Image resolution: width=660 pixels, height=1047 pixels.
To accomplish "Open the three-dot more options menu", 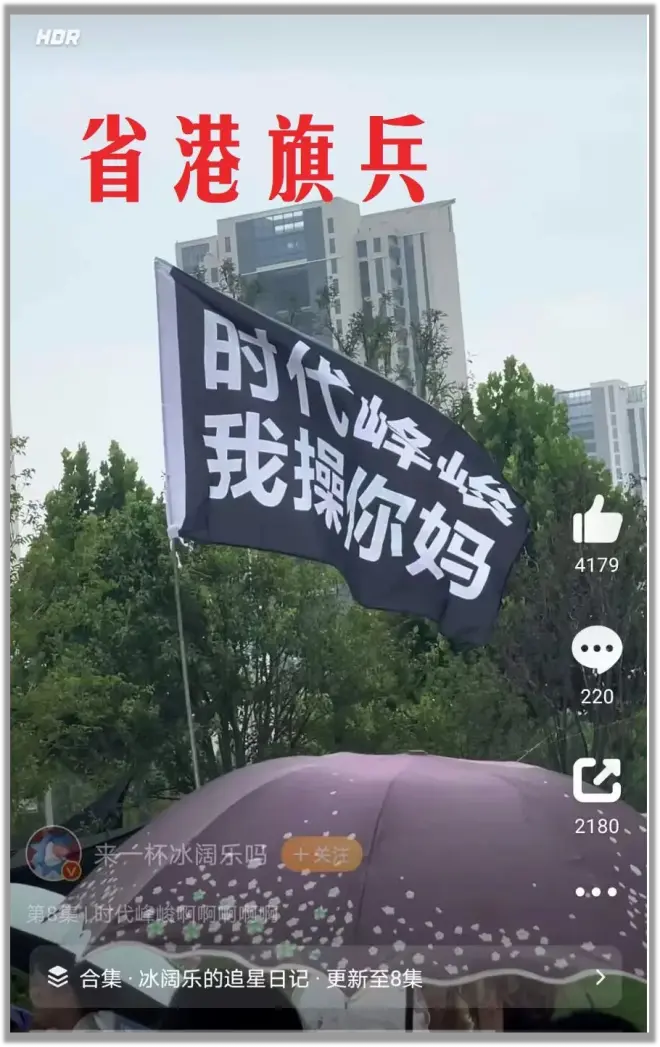I will click(x=596, y=892).
